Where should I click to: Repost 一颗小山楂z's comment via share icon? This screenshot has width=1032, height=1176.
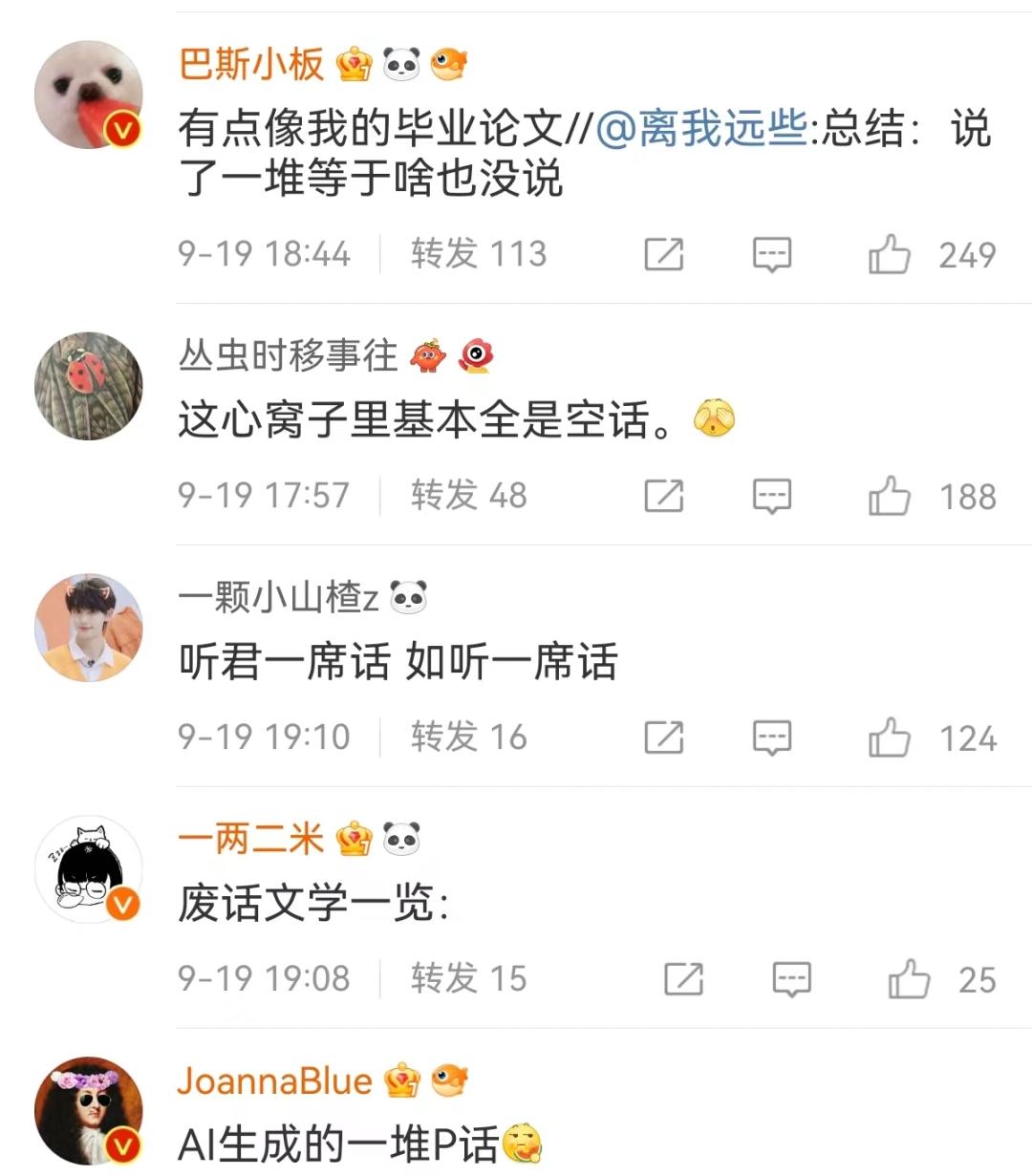point(664,738)
